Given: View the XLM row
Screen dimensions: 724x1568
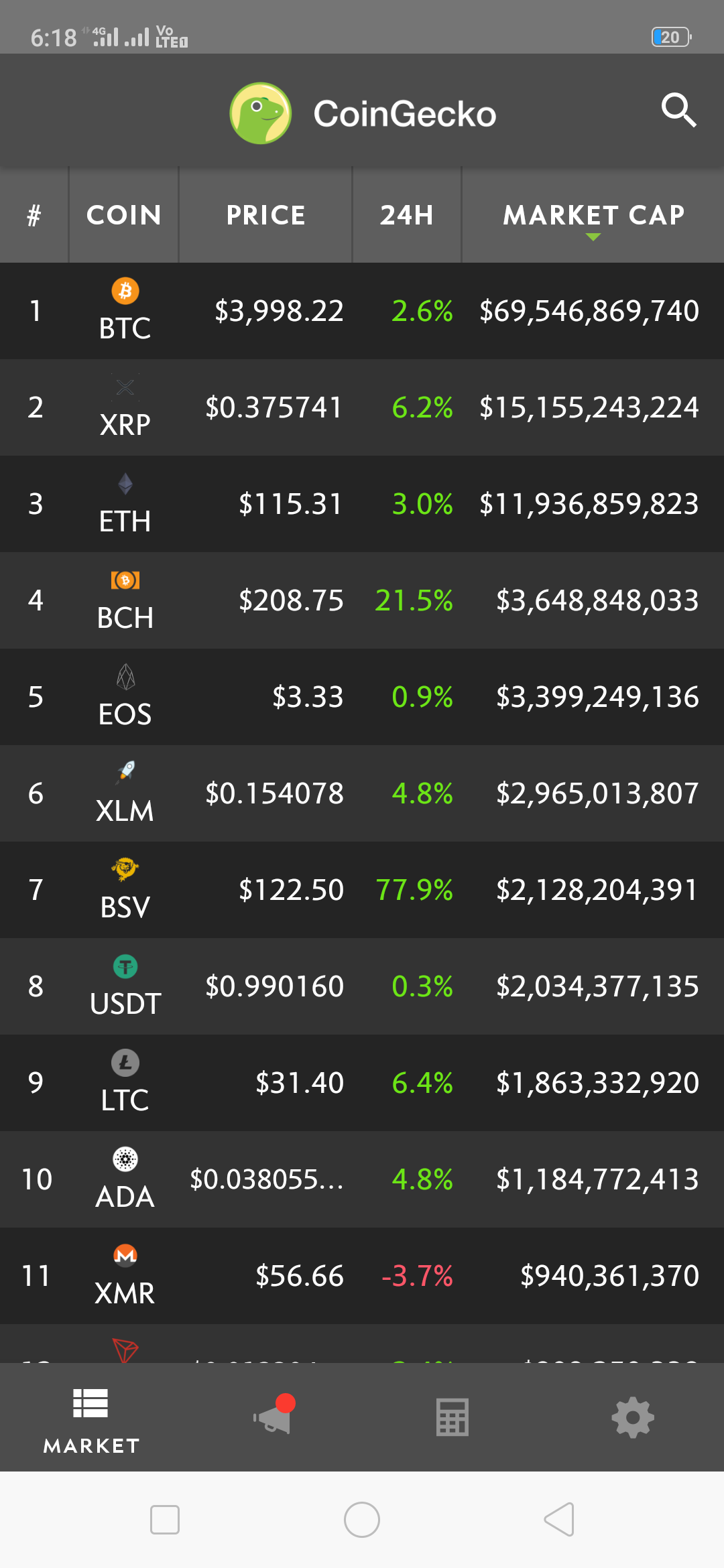Looking at the screenshot, I should pyautogui.click(x=362, y=793).
